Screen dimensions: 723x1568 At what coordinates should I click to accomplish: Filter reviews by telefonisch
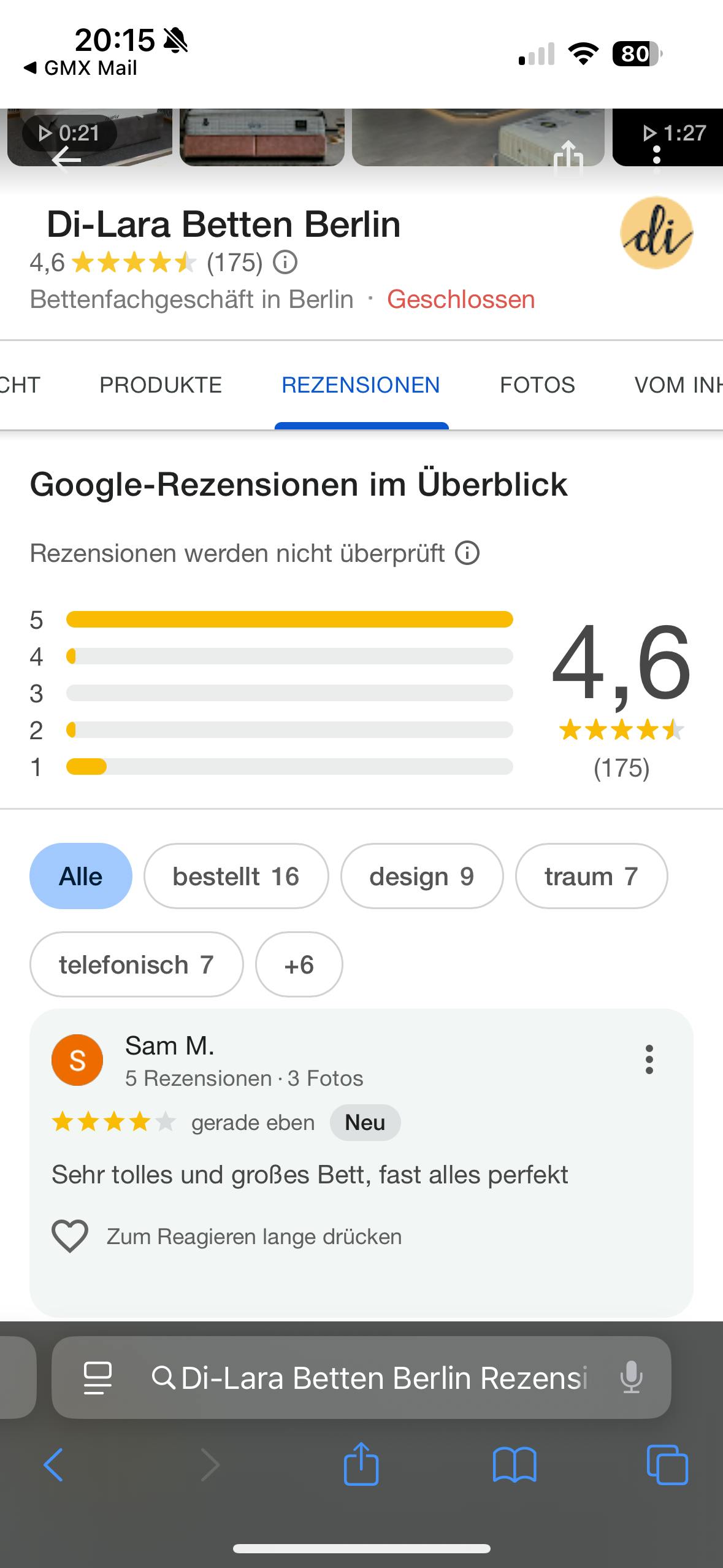(x=136, y=964)
